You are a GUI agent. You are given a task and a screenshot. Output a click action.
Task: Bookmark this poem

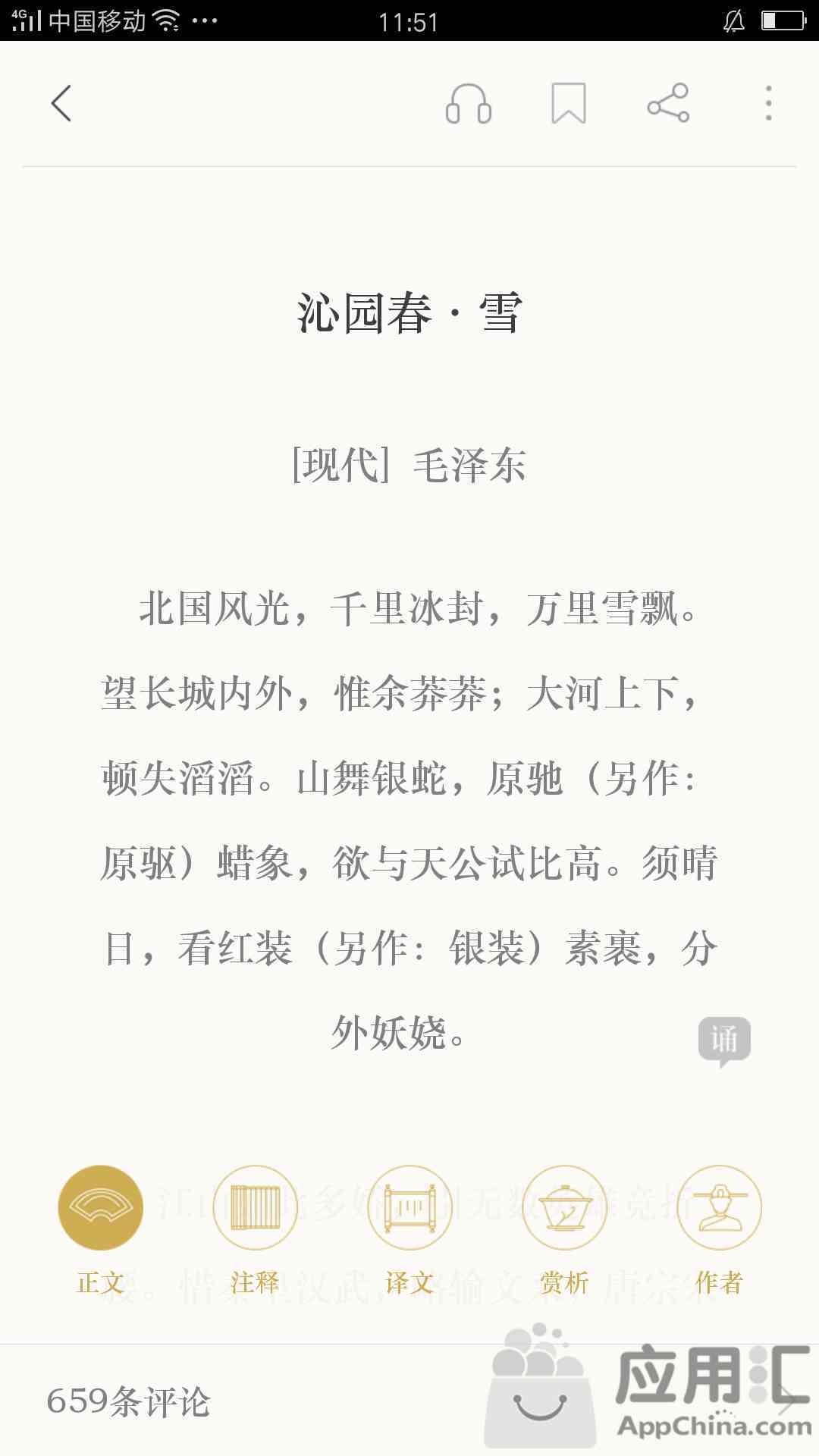[568, 103]
